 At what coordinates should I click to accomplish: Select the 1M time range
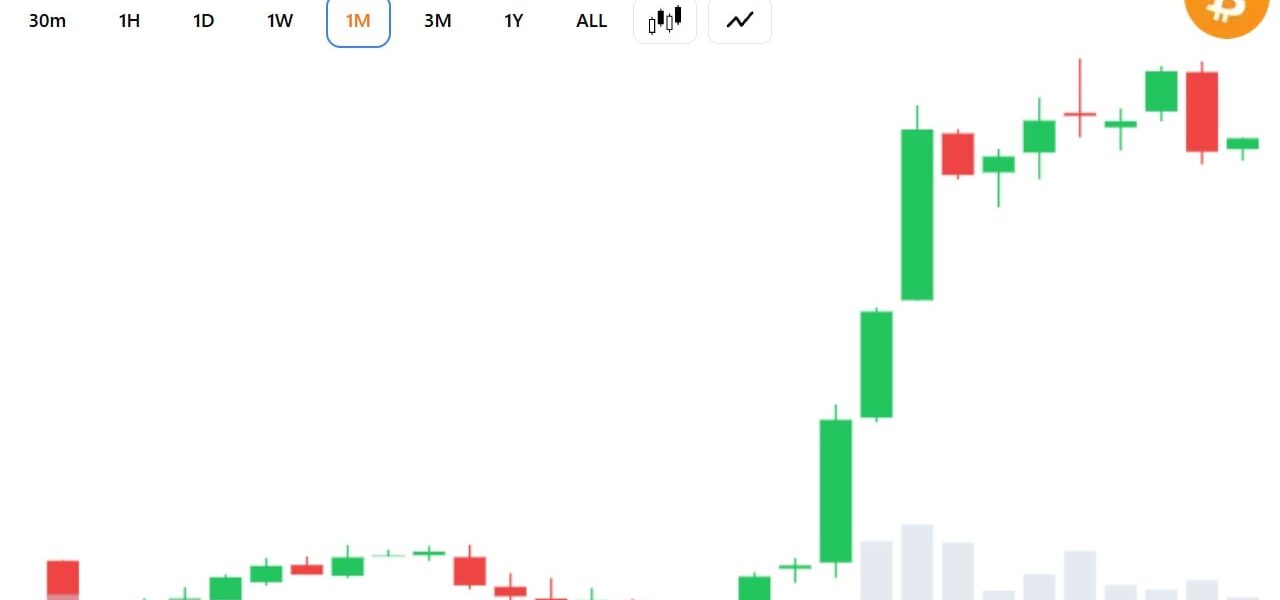pos(358,20)
